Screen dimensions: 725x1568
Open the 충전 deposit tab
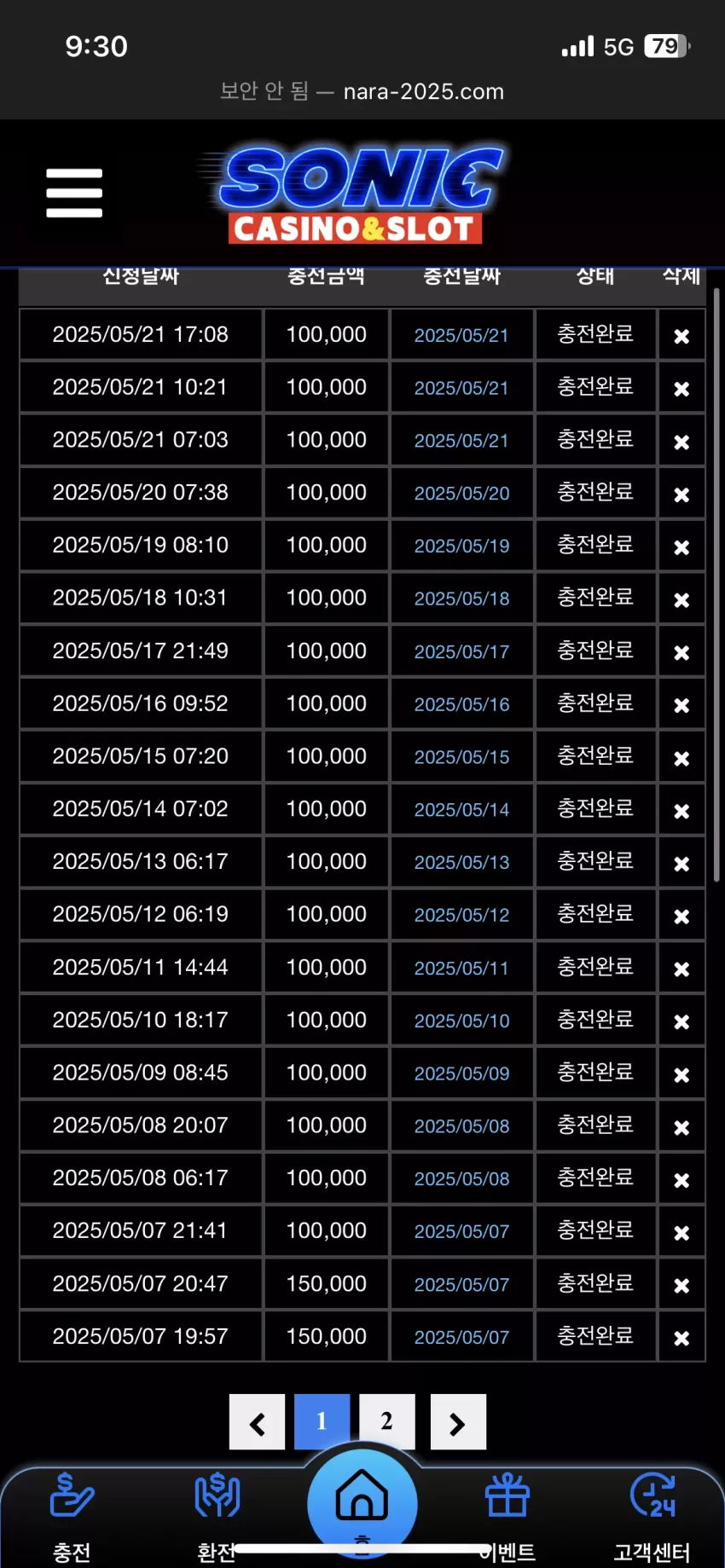pos(72,1516)
